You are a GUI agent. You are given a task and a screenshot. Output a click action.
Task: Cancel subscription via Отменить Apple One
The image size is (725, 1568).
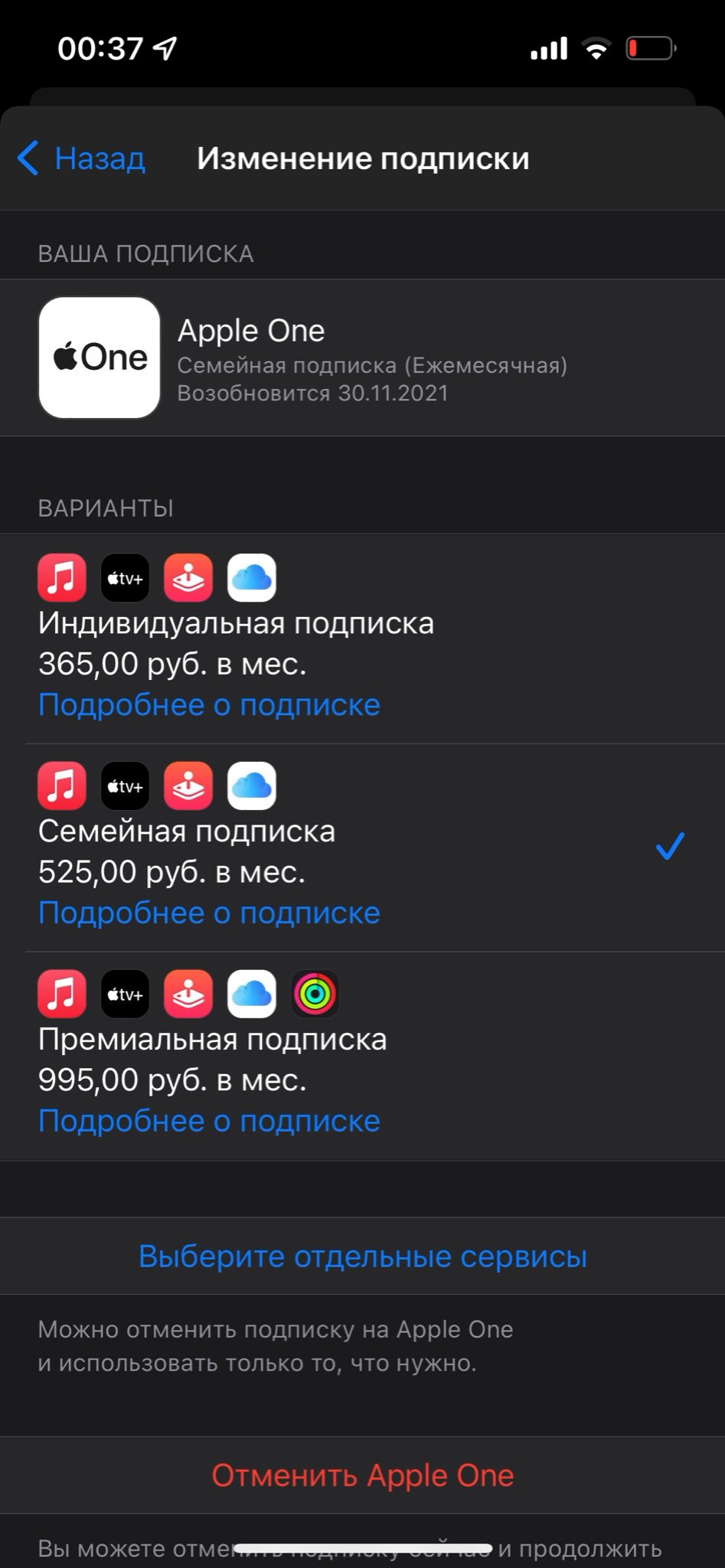click(x=362, y=1475)
